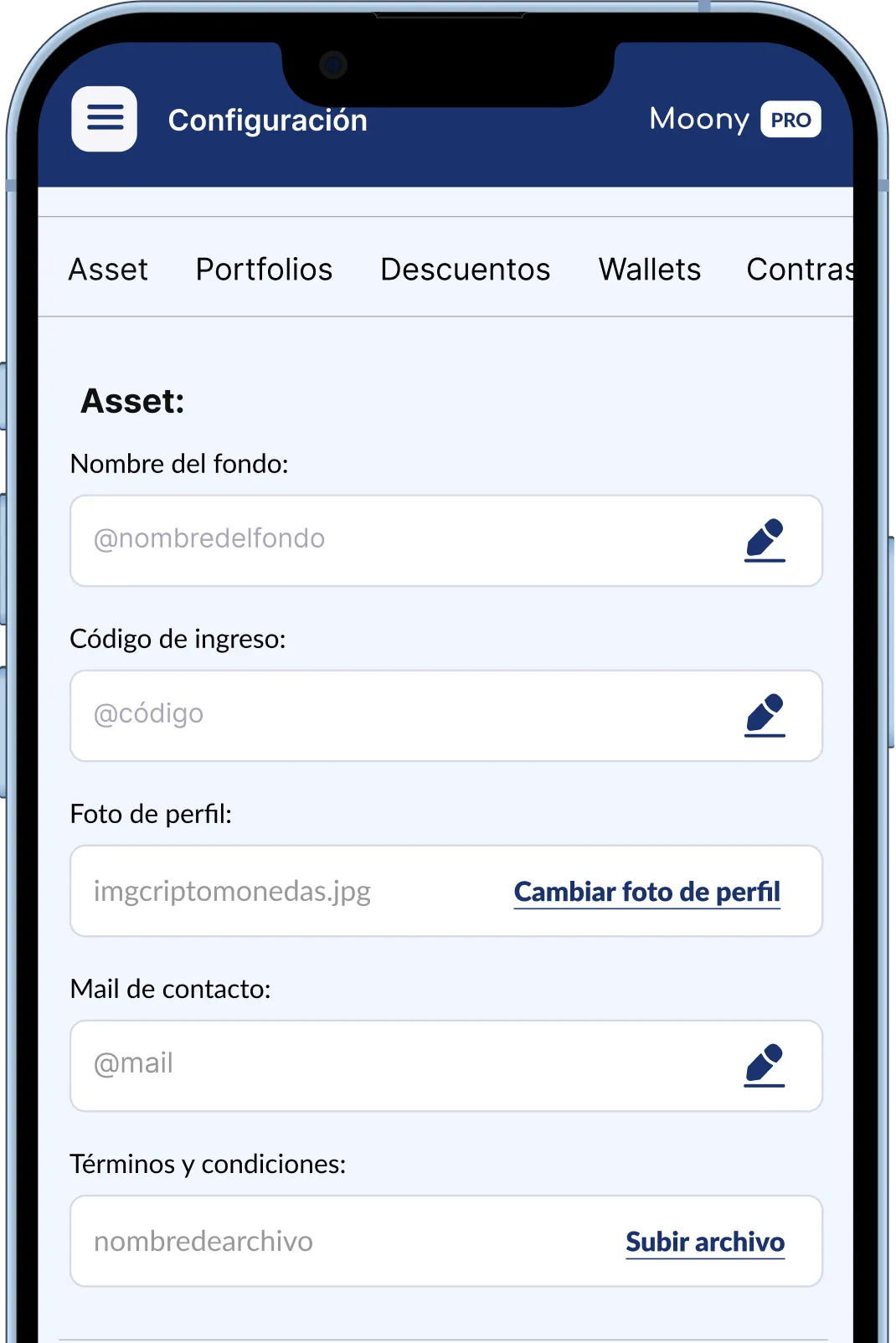Click the Subir archivo link
Viewport: 896px width, 1343px height.
(x=704, y=1243)
